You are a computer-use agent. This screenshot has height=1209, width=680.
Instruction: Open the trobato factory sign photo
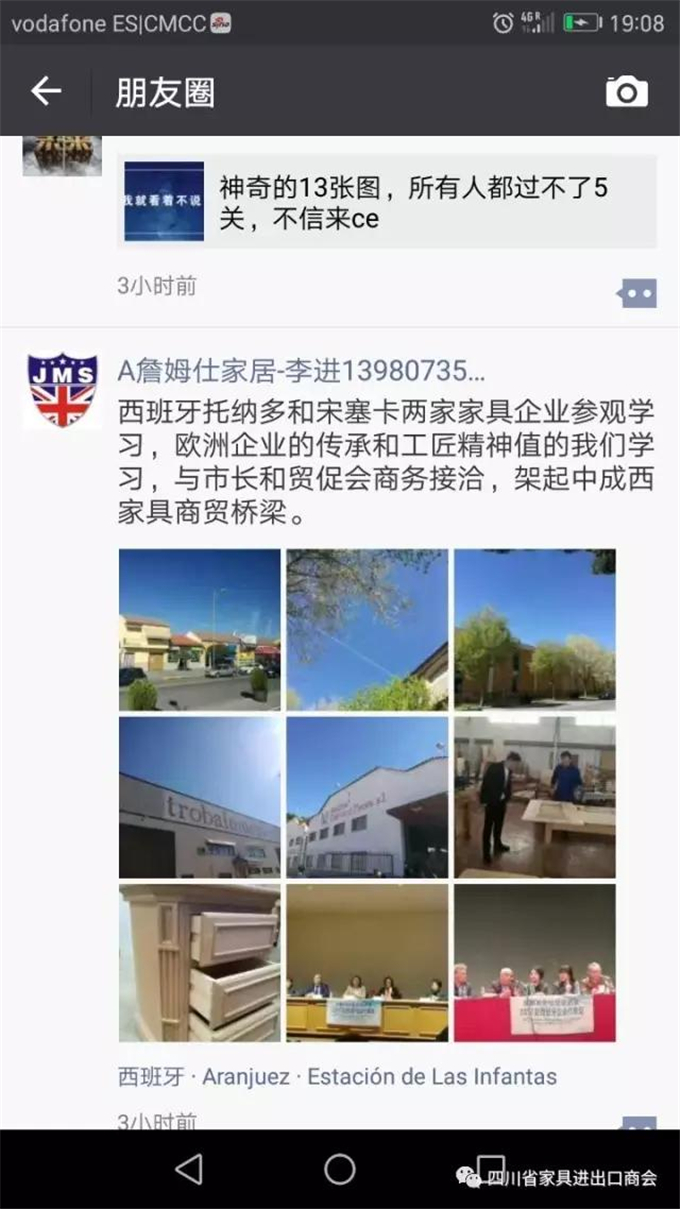click(199, 797)
